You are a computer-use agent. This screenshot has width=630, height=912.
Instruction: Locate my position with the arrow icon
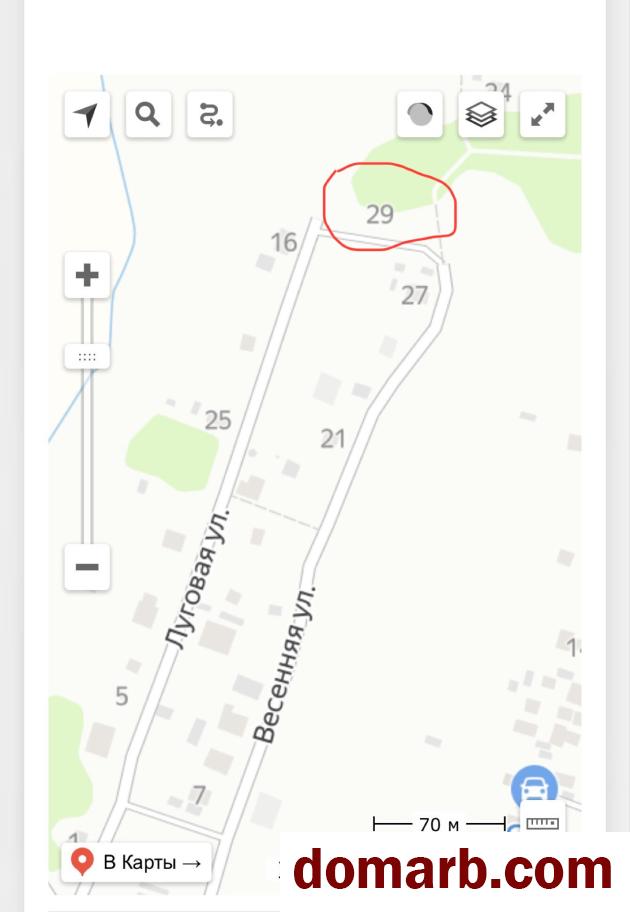(x=87, y=115)
